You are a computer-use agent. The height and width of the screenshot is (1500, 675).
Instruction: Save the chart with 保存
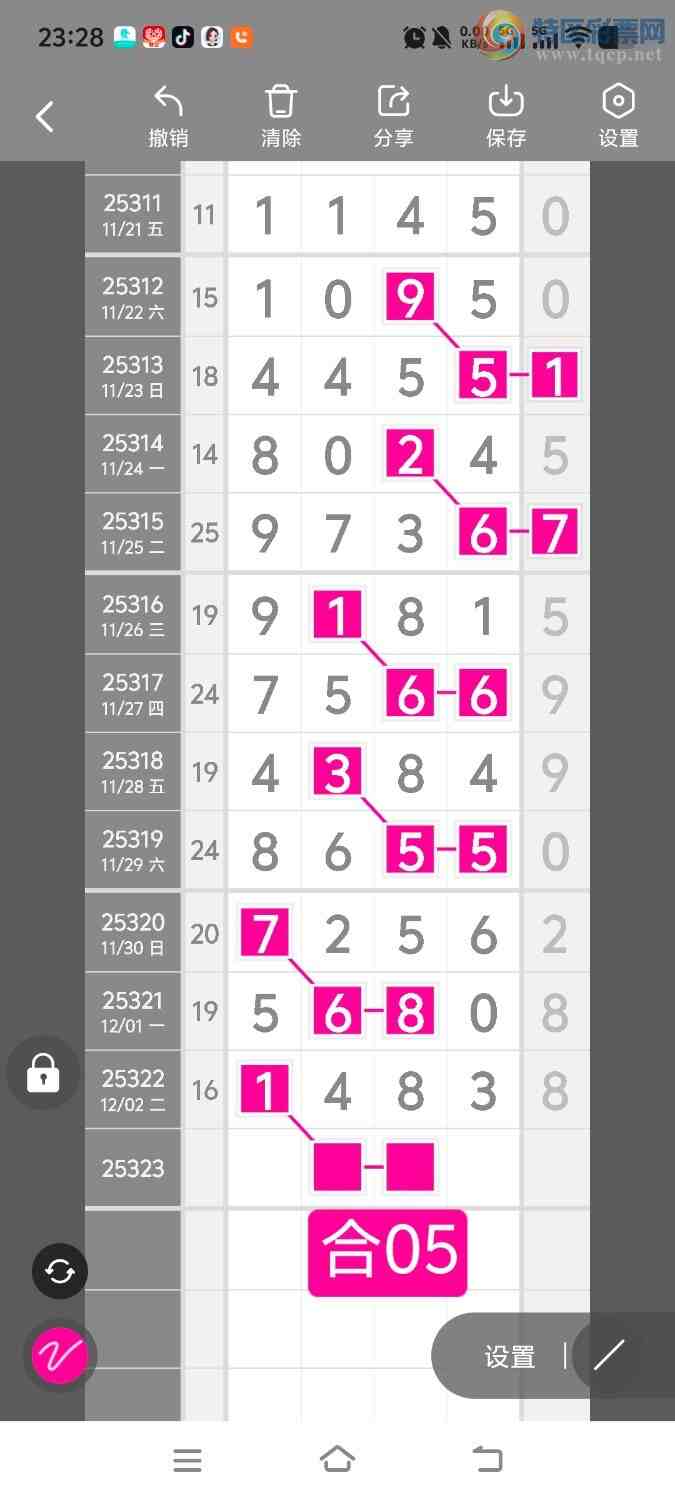(x=506, y=117)
